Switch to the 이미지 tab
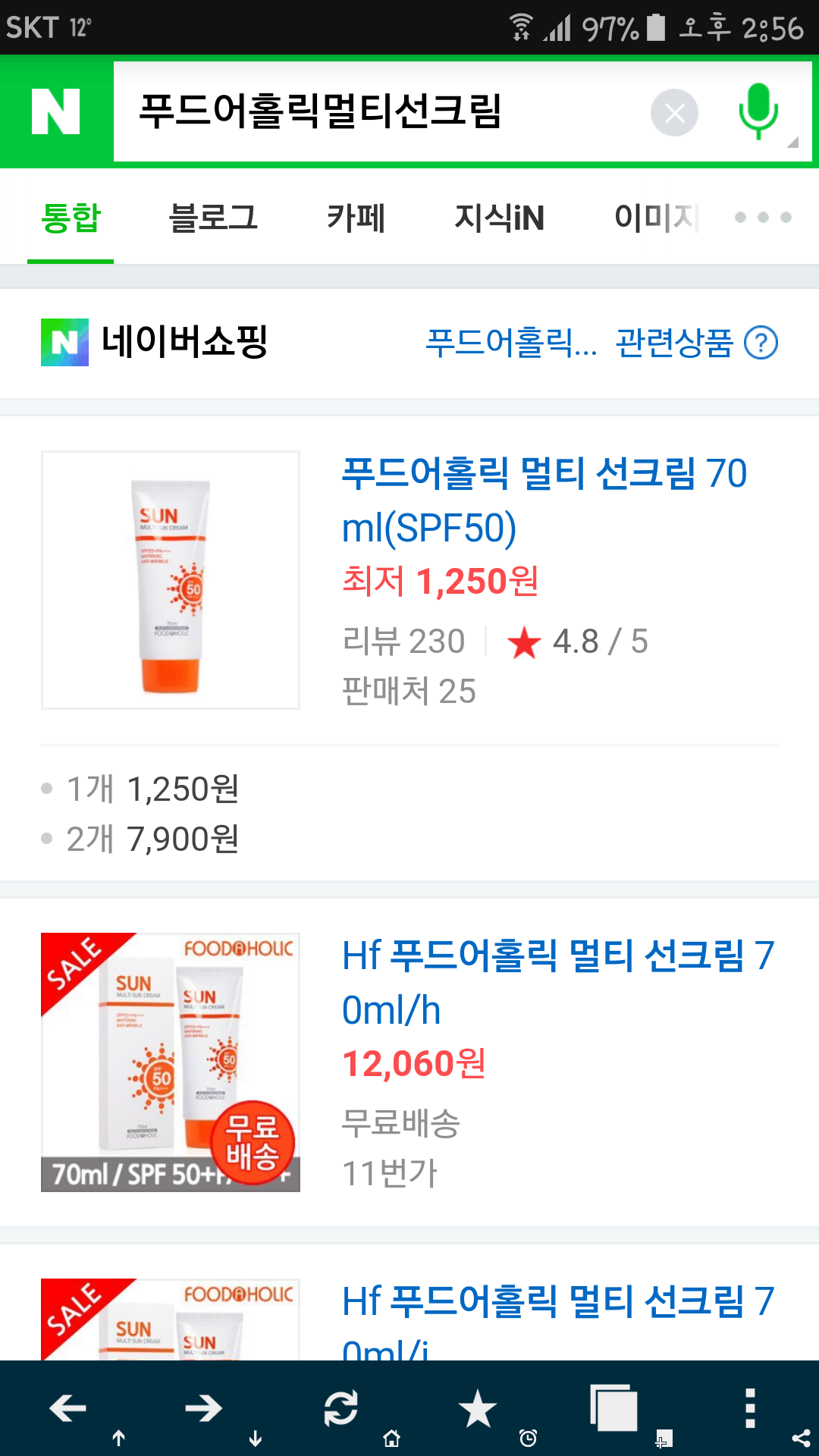The width and height of the screenshot is (819, 1456). [656, 218]
